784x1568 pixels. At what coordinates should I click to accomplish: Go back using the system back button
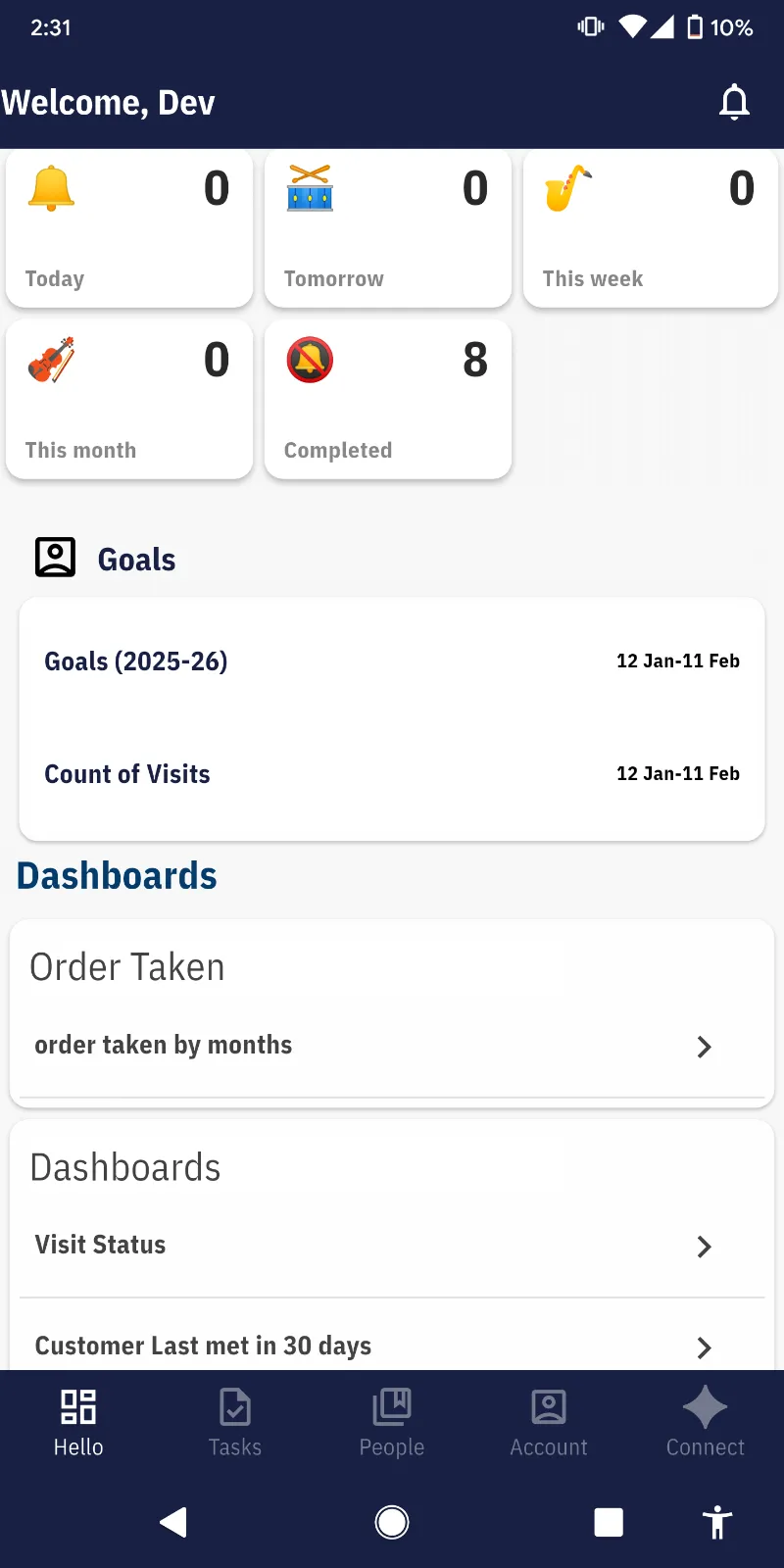click(173, 1522)
